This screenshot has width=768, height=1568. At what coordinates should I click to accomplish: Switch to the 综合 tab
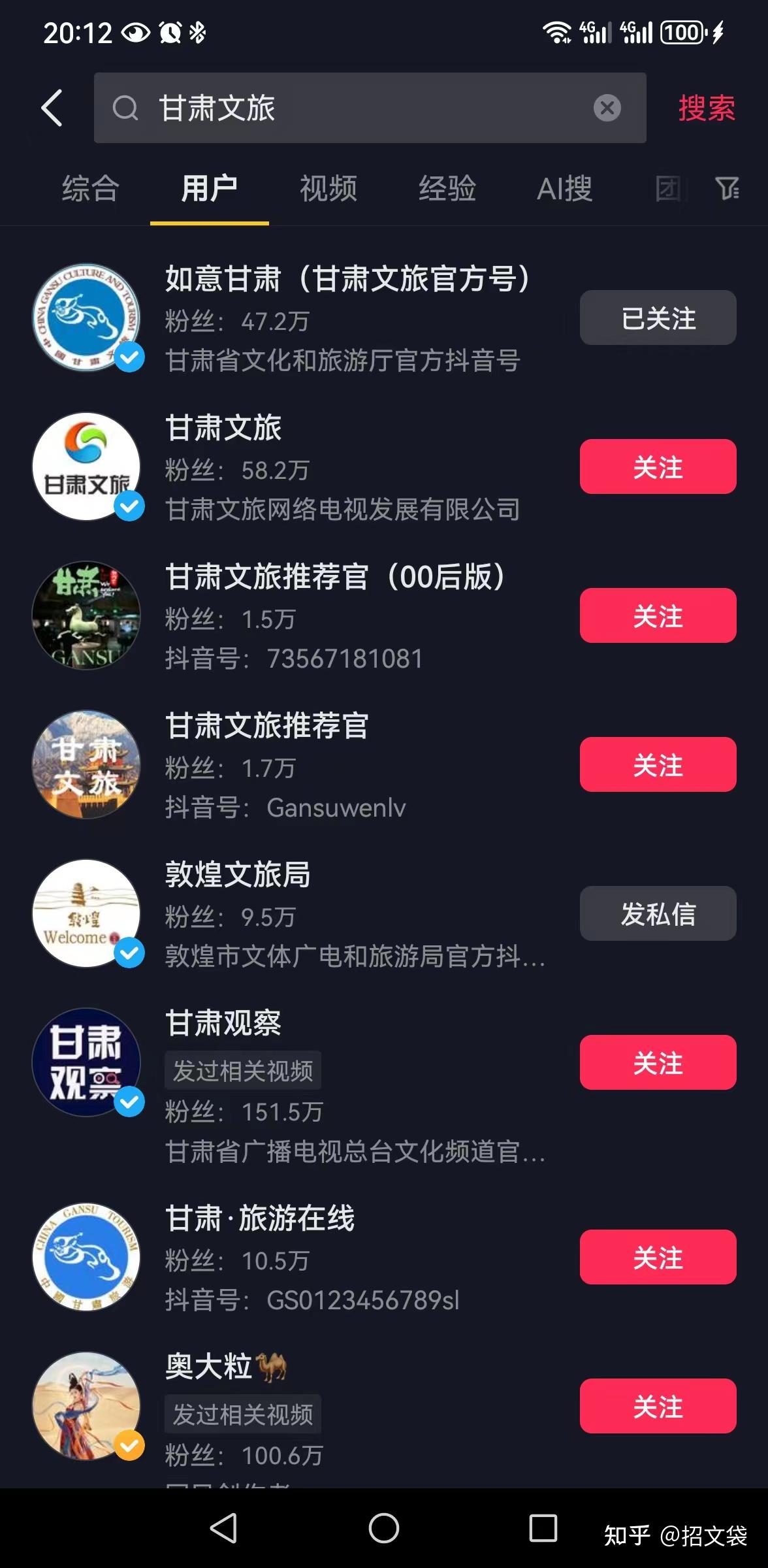[91, 189]
